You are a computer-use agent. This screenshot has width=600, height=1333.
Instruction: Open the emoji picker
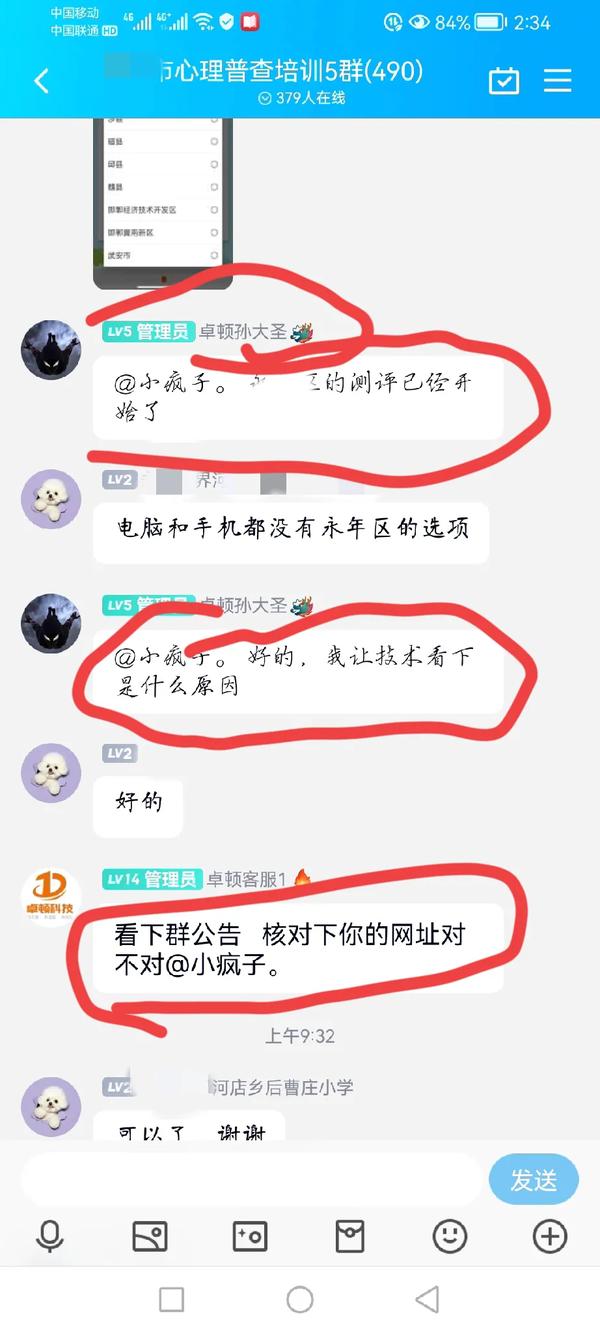click(x=449, y=1237)
